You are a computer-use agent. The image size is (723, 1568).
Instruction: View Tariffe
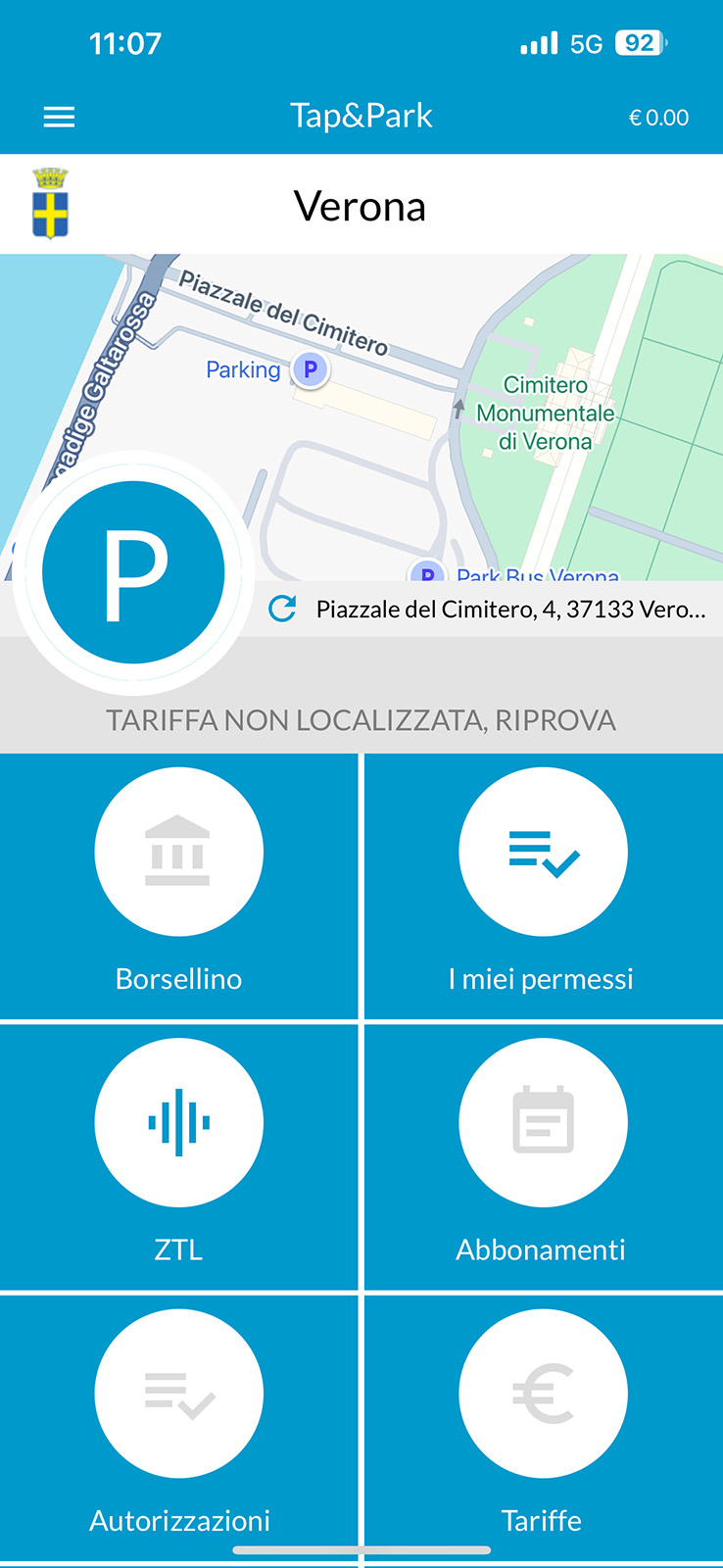(x=544, y=1428)
